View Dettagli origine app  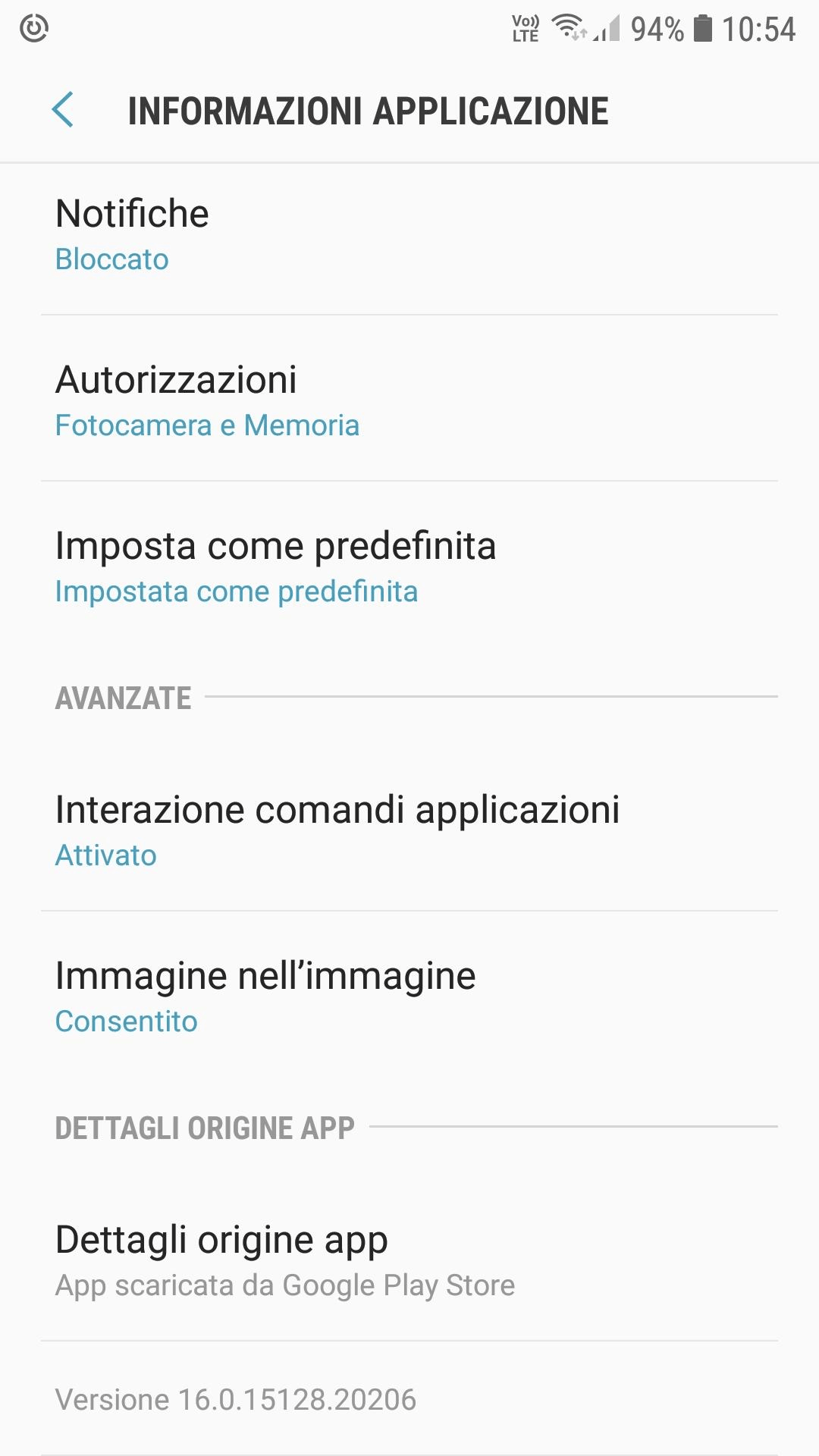pyautogui.click(x=409, y=1260)
